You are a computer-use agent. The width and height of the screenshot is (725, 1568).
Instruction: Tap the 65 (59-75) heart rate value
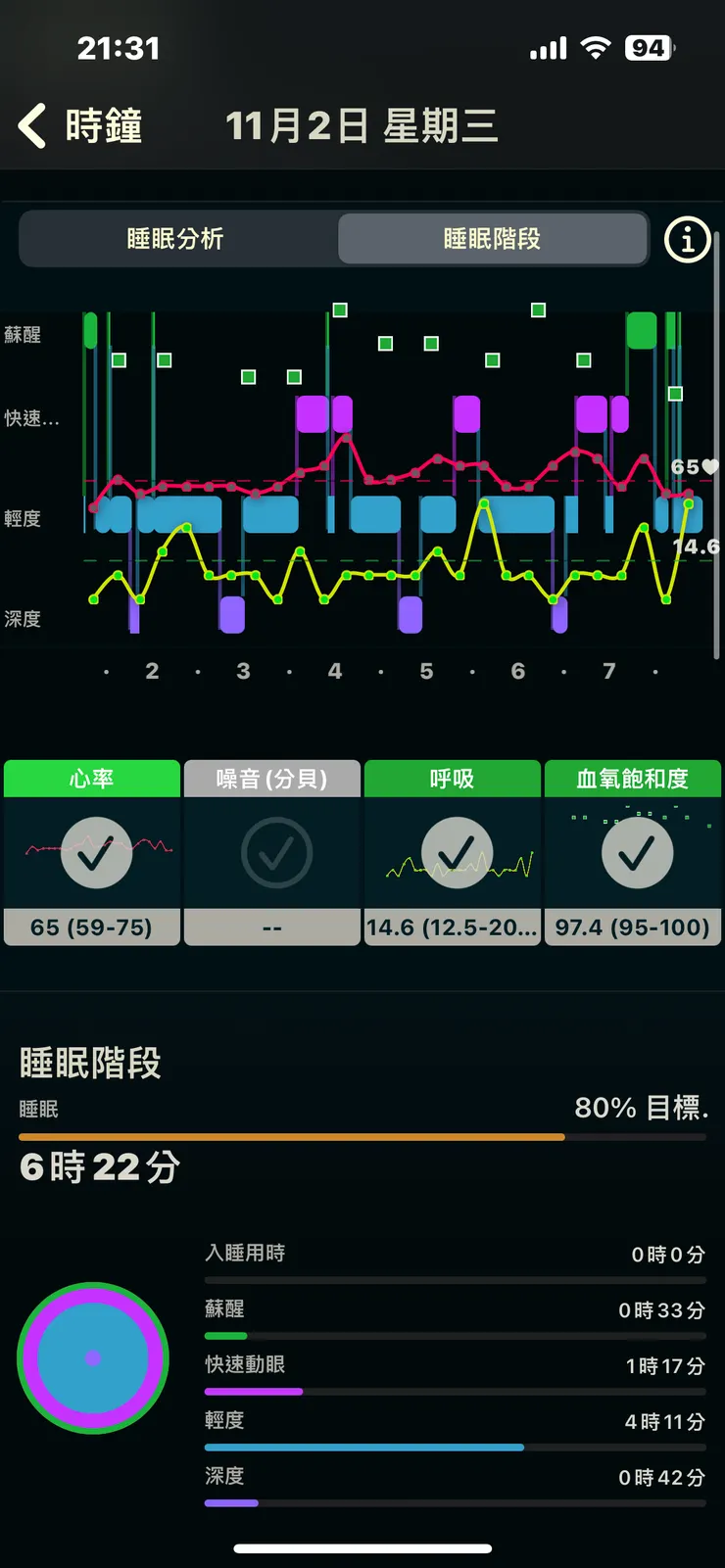pos(91,927)
